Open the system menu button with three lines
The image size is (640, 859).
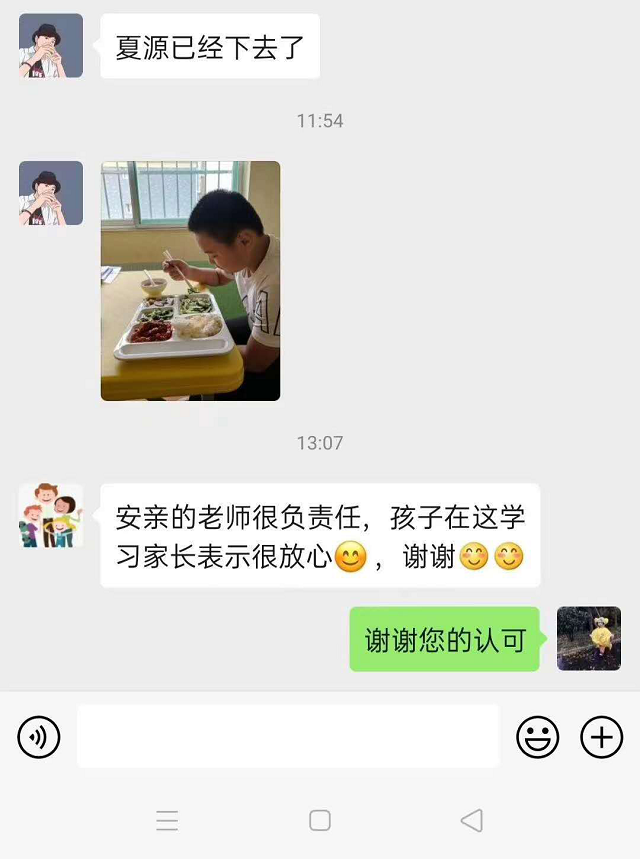(x=167, y=821)
